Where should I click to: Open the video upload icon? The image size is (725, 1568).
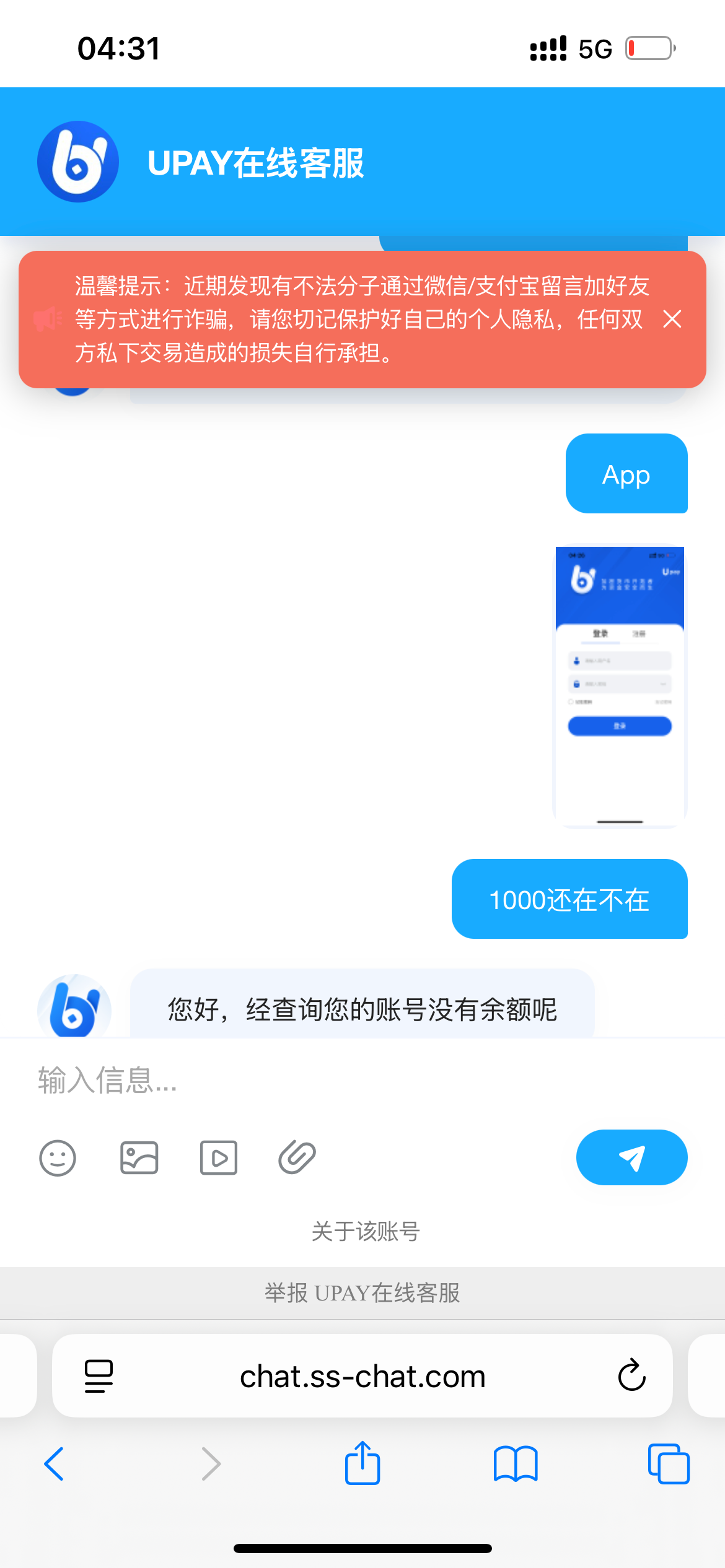tap(218, 1157)
